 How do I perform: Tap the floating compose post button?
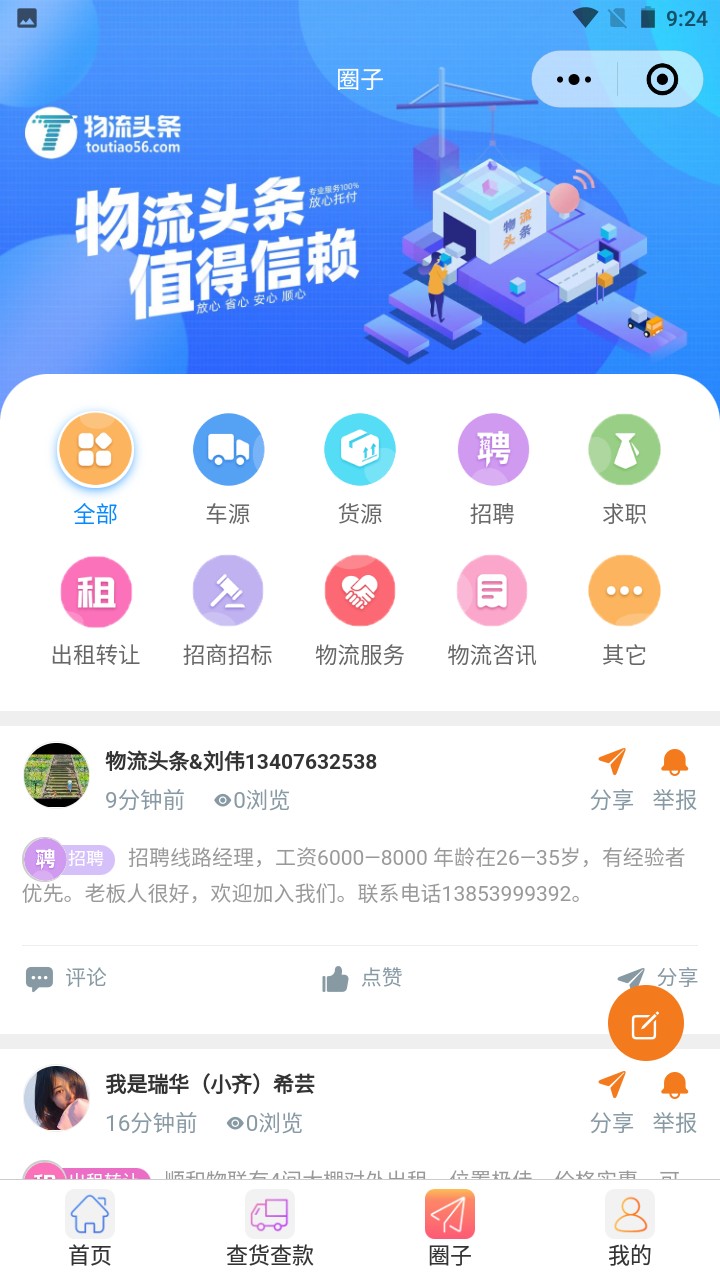tap(645, 1023)
